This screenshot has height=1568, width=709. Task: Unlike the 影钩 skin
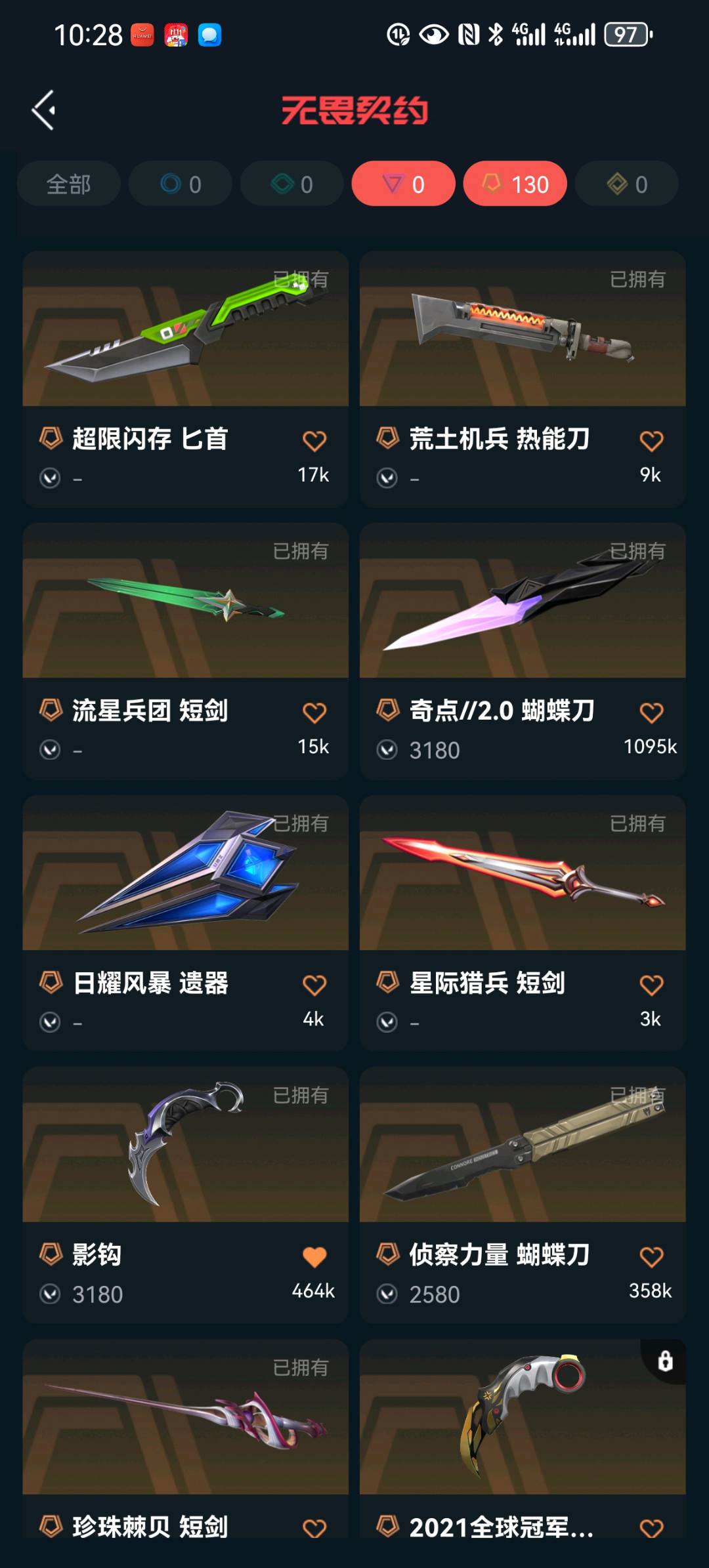(314, 1257)
